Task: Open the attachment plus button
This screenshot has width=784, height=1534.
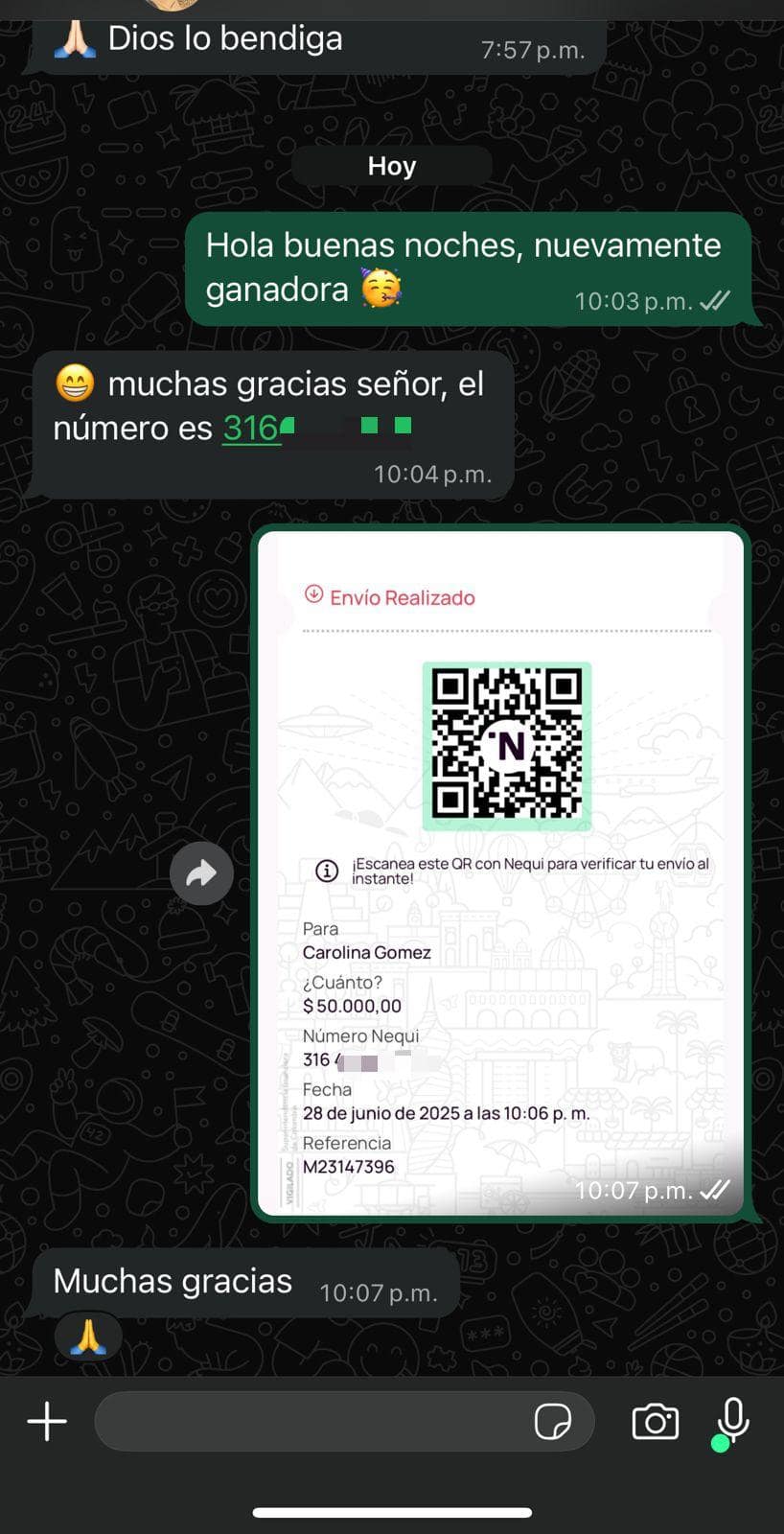Action: (47, 1421)
